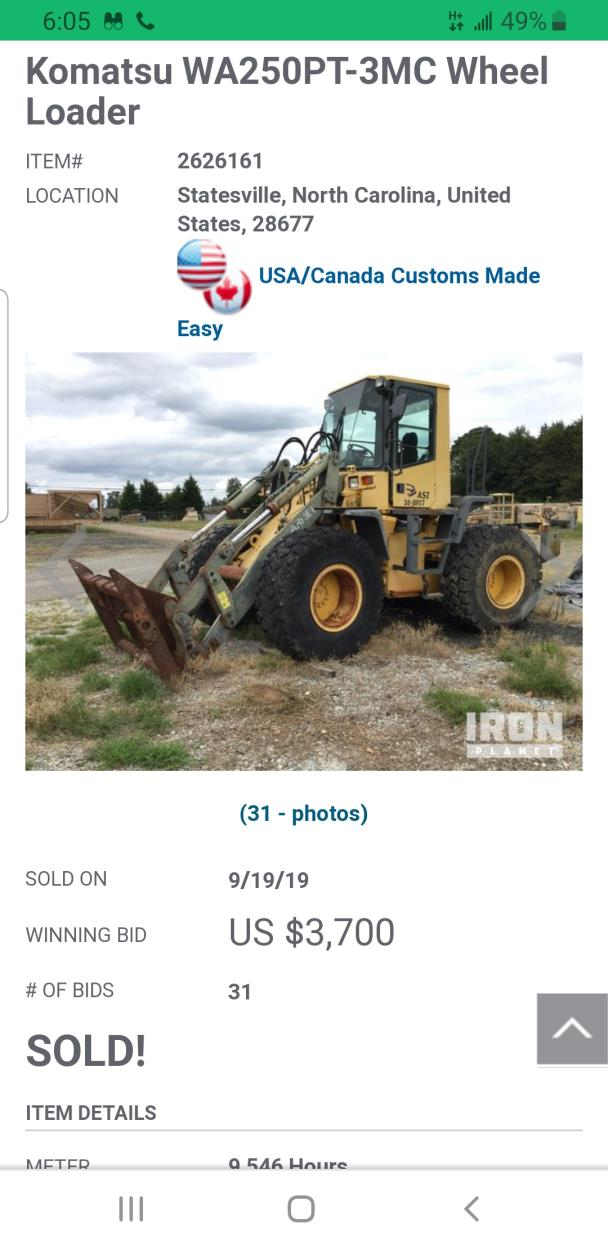
Task: Show recent apps
Action: [131, 1209]
